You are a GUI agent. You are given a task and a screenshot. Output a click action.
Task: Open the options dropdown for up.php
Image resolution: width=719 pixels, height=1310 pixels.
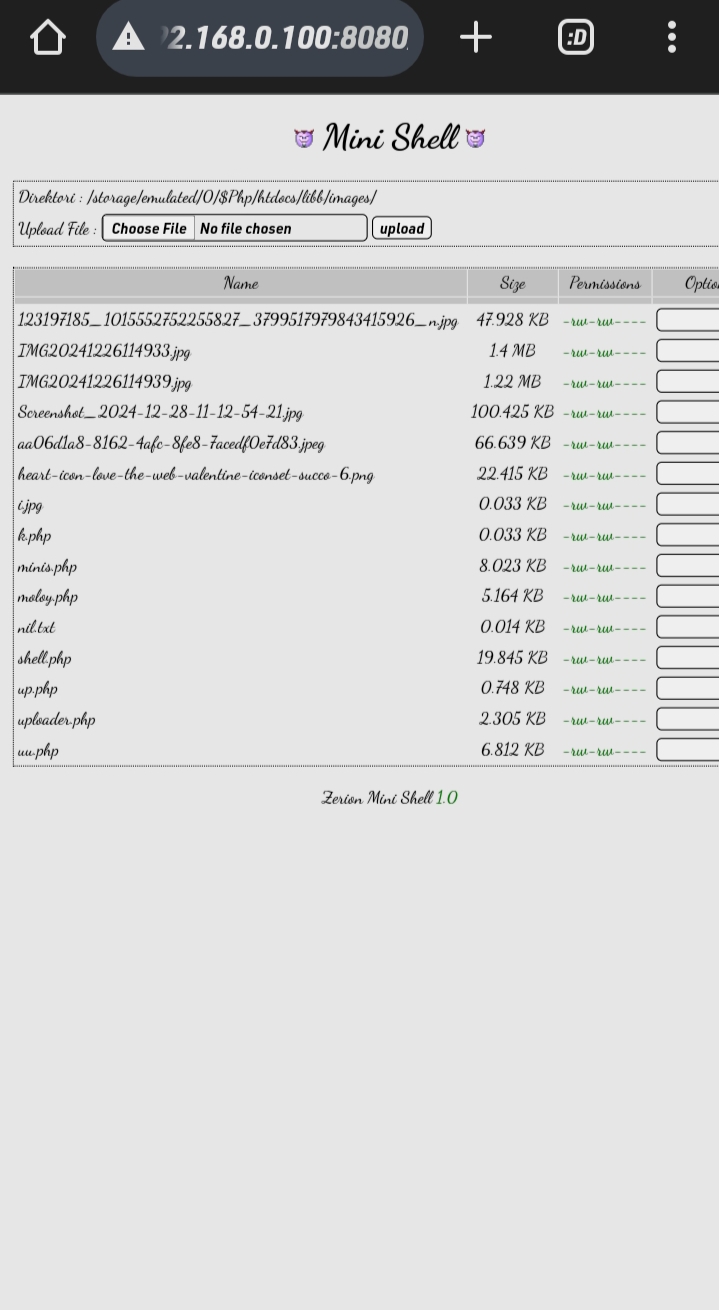[x=688, y=688]
